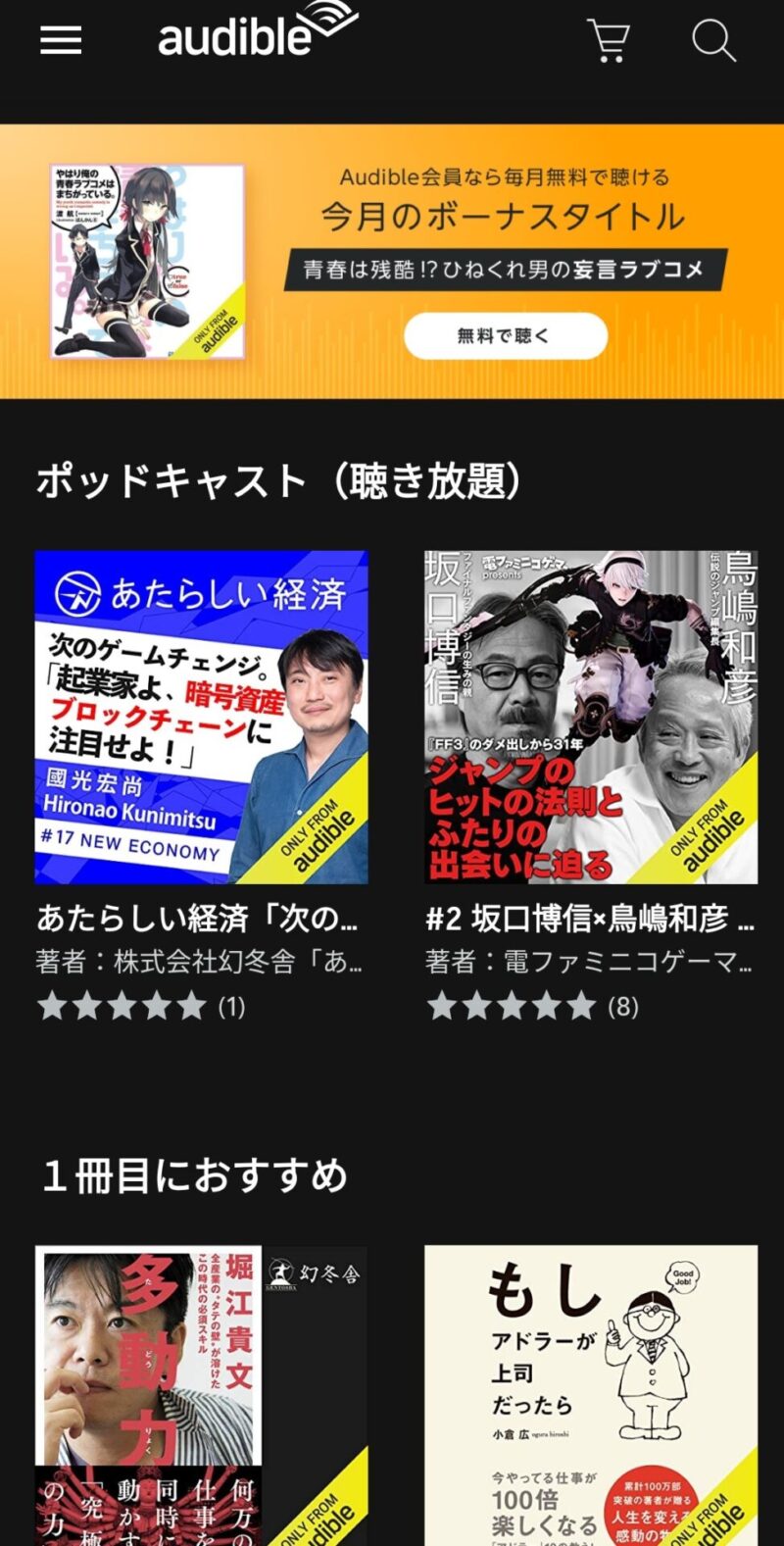Open the もしアドラーが上司だったら audiobook cover
Screen dimensions: 784x1546
pyautogui.click(x=591, y=1395)
